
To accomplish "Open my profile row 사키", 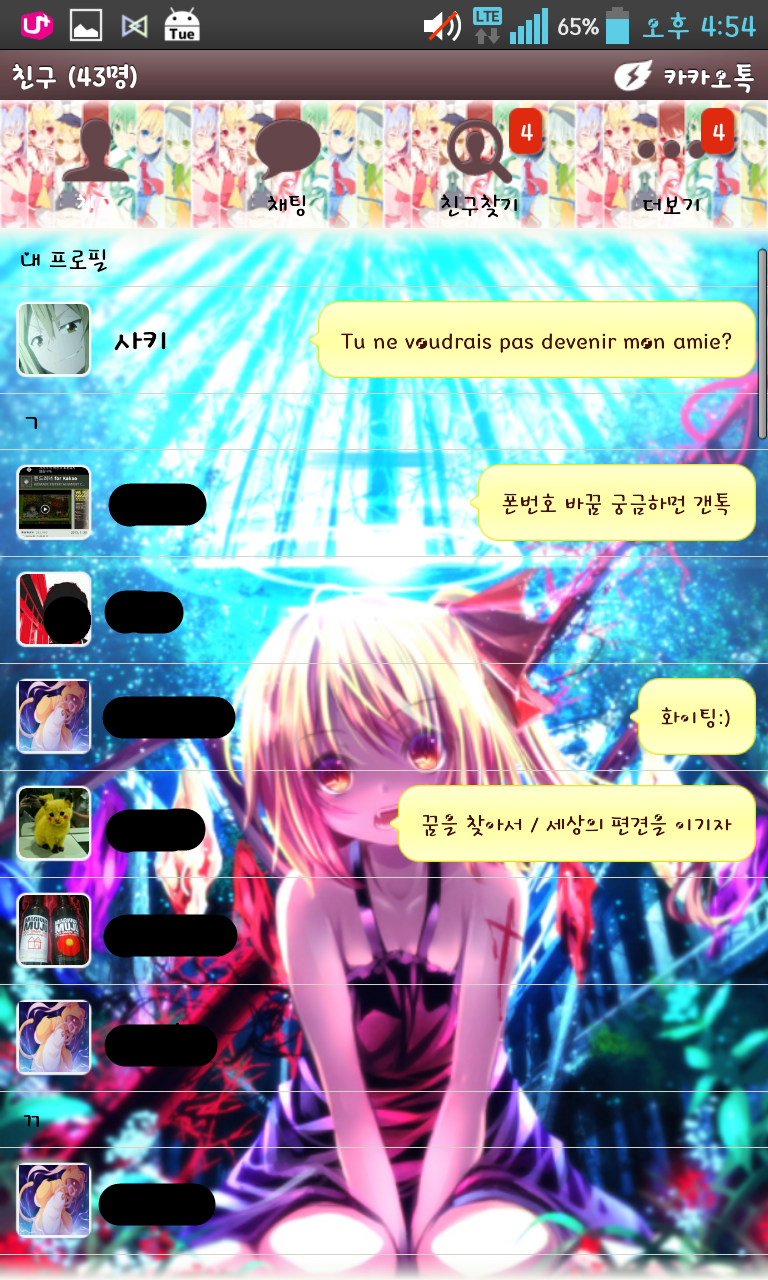I will click(141, 341).
